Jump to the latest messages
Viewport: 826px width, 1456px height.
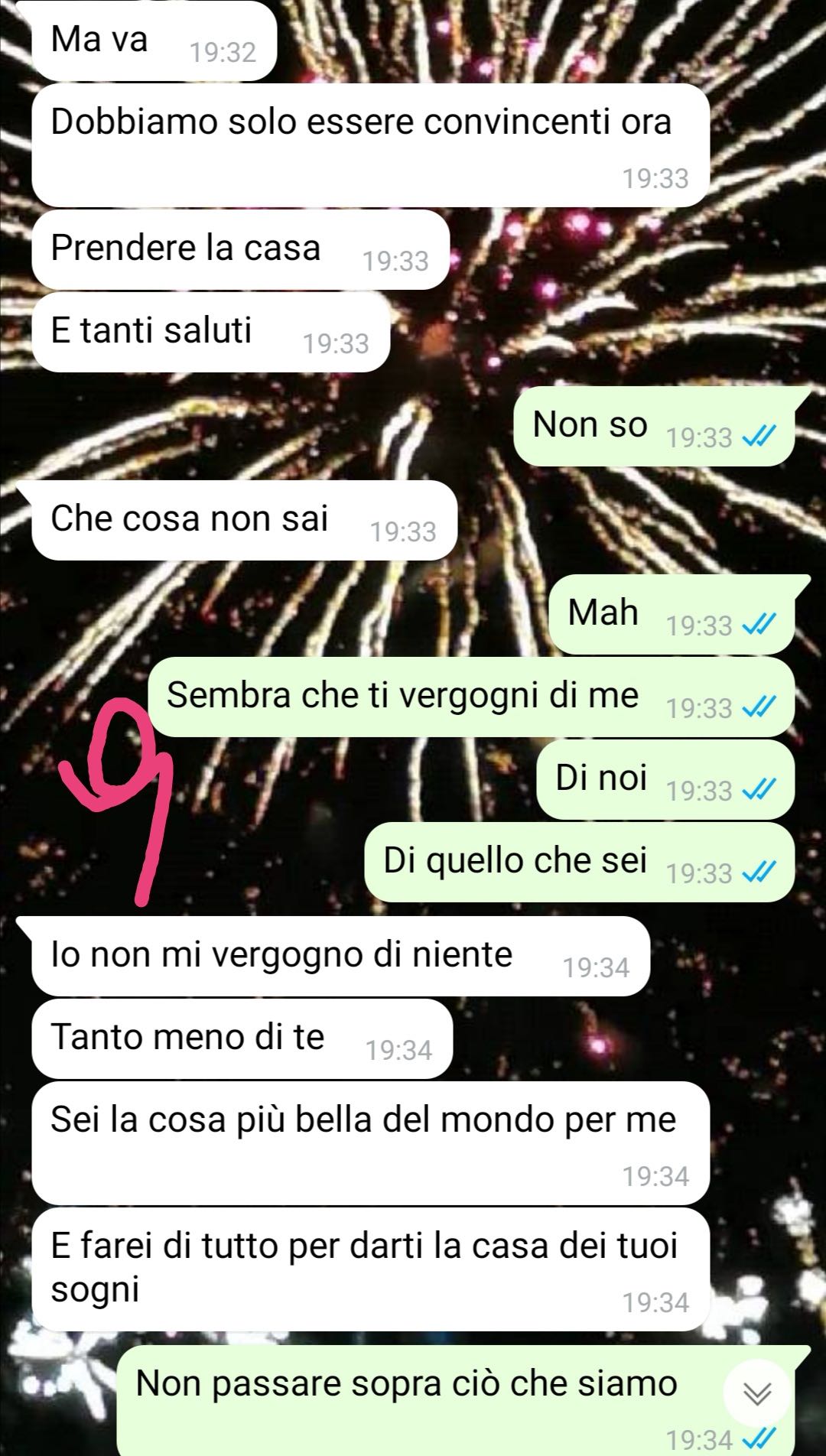click(756, 1394)
